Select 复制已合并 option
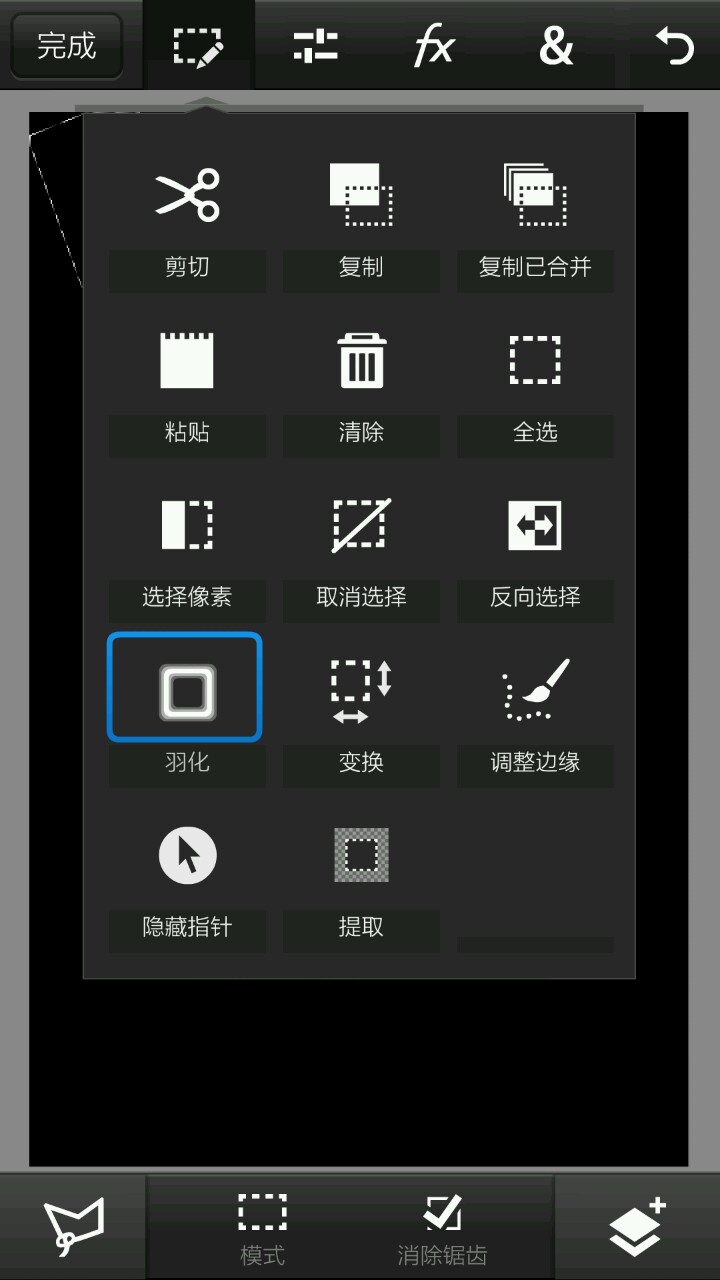 click(x=535, y=219)
